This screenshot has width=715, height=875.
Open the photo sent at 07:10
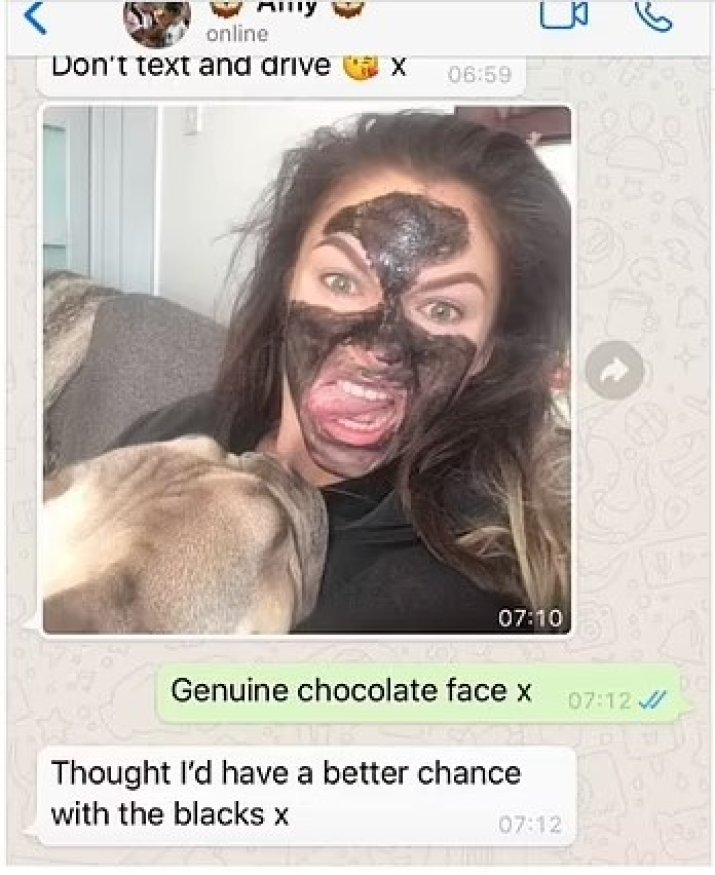coord(306,369)
